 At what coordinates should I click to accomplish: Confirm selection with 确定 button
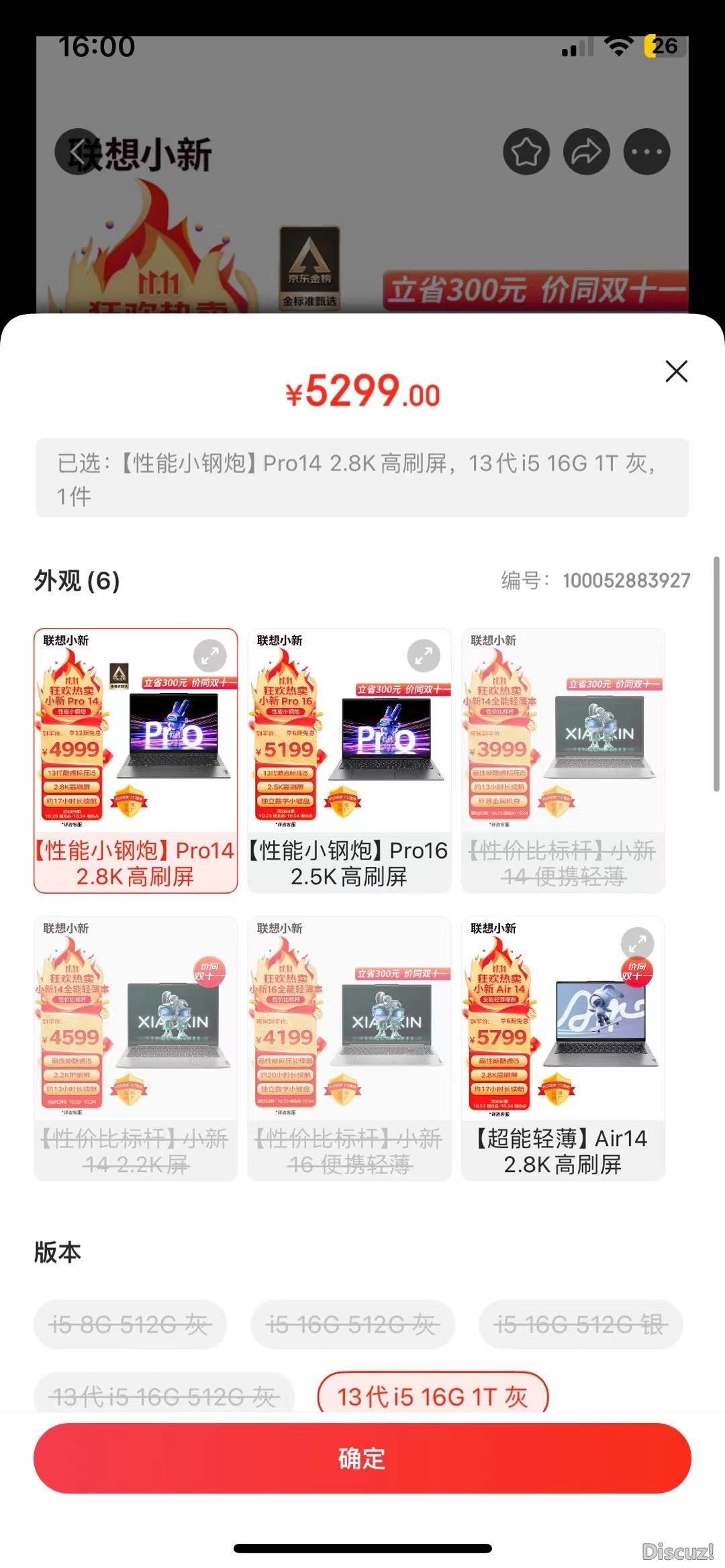coord(362,1458)
